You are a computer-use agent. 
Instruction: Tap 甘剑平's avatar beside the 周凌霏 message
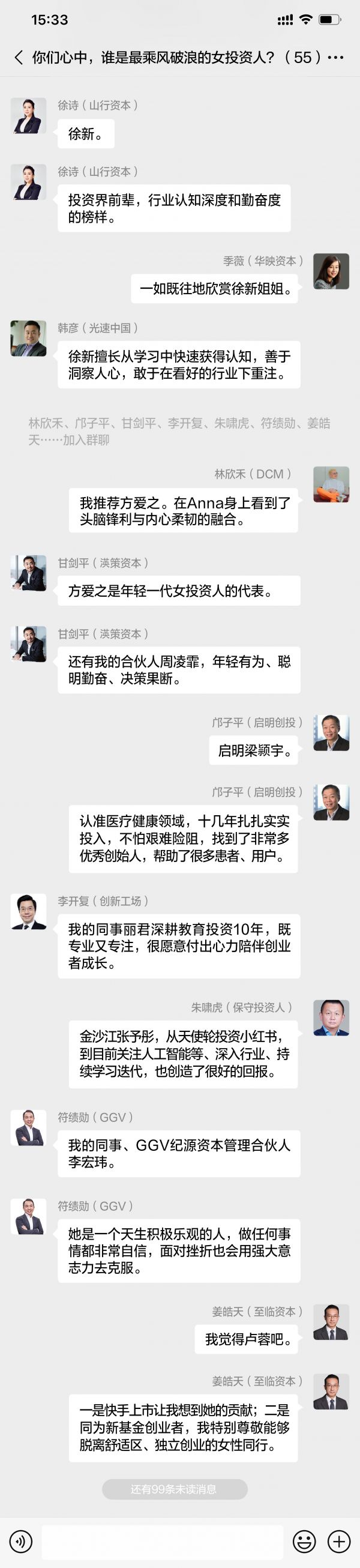click(x=29, y=644)
